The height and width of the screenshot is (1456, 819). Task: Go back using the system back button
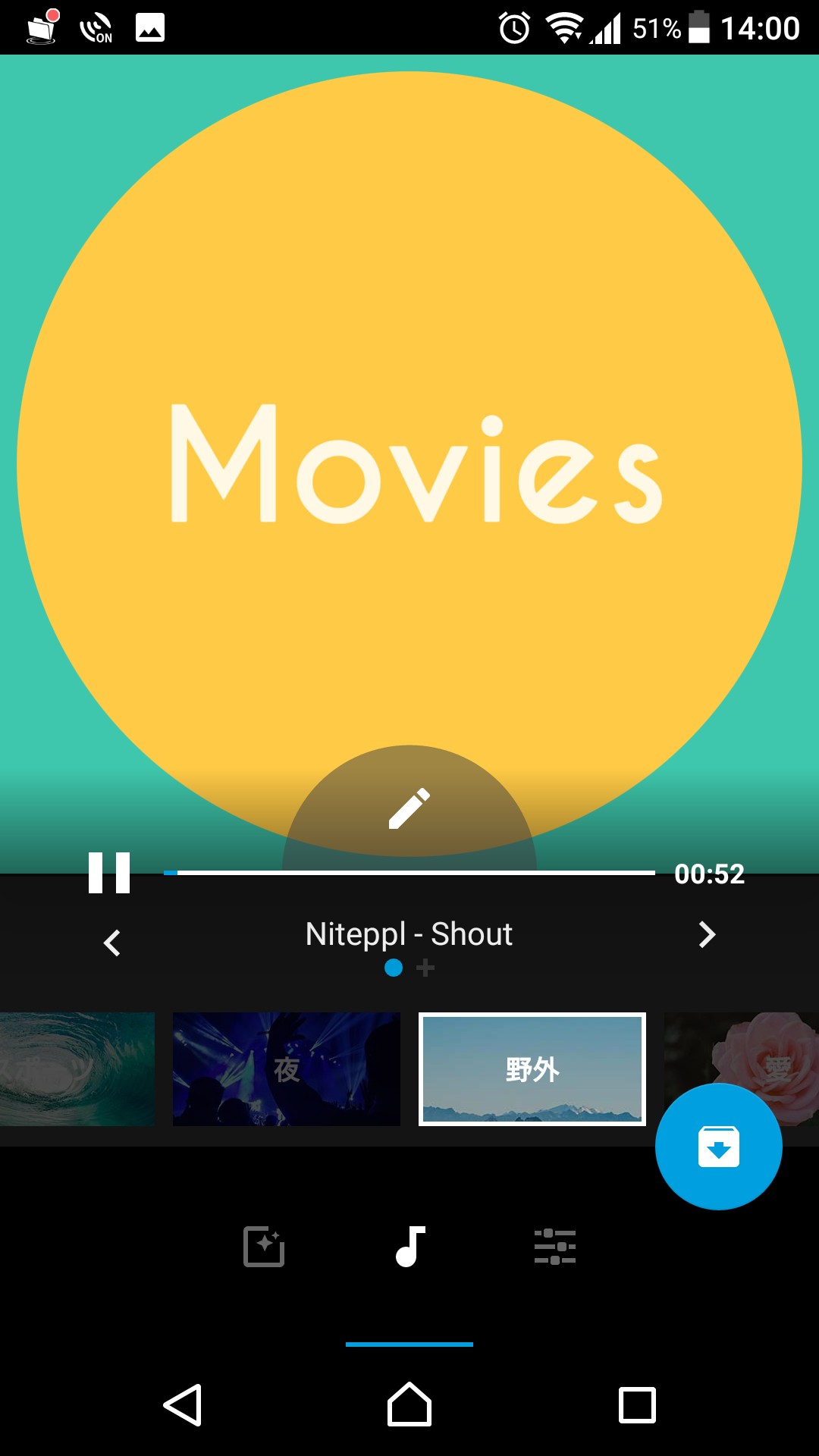click(x=183, y=1405)
